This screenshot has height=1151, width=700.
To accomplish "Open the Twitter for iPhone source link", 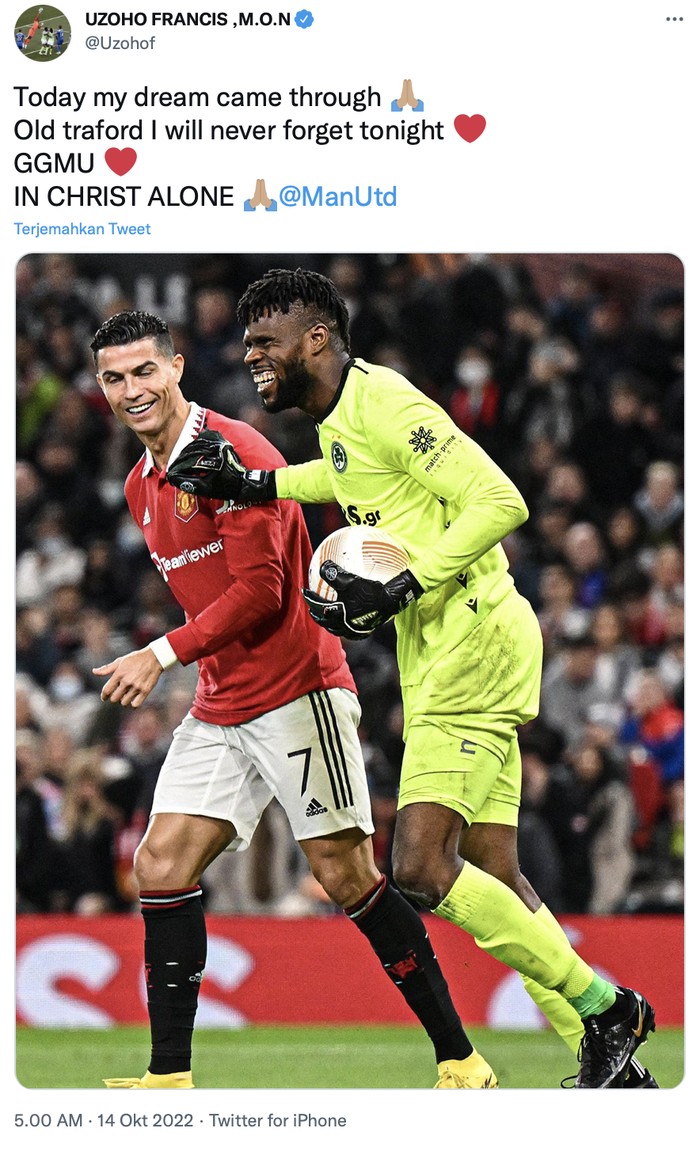I will pos(277,1120).
